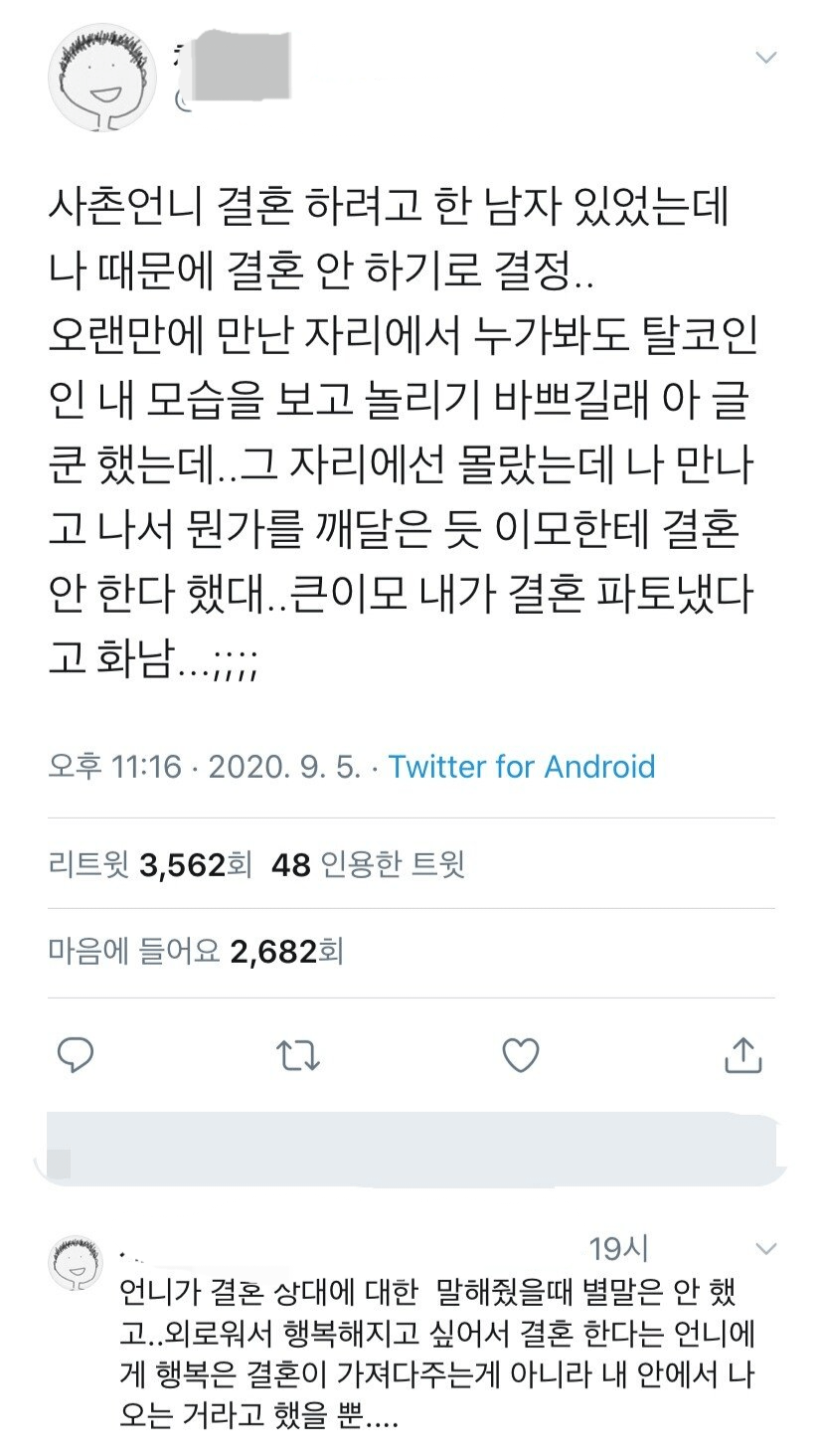This screenshot has height=1456, width=823.
Task: Expand the main tweet's chevron options menu
Action: click(765, 58)
